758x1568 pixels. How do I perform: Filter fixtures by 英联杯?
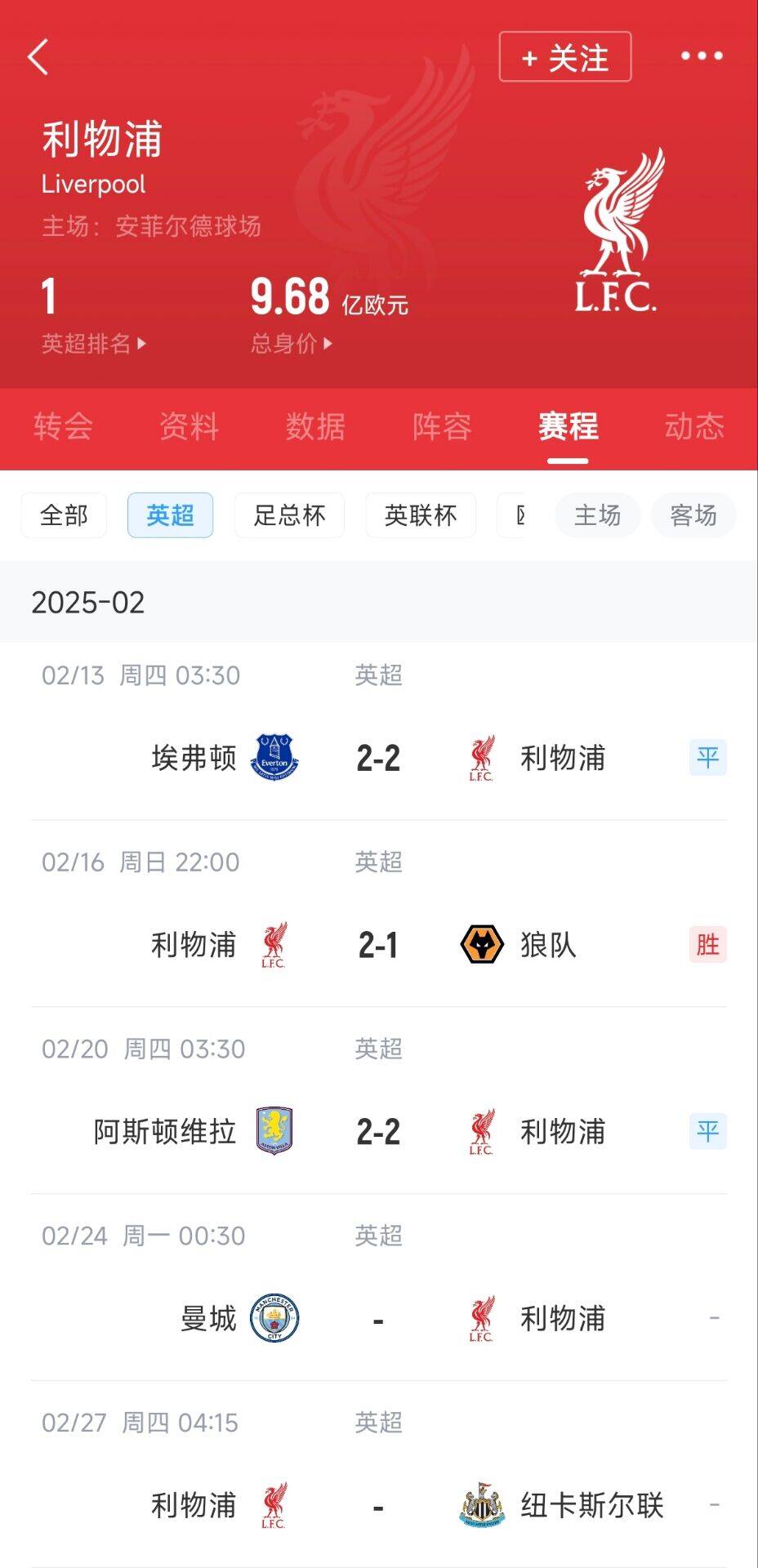pos(421,515)
